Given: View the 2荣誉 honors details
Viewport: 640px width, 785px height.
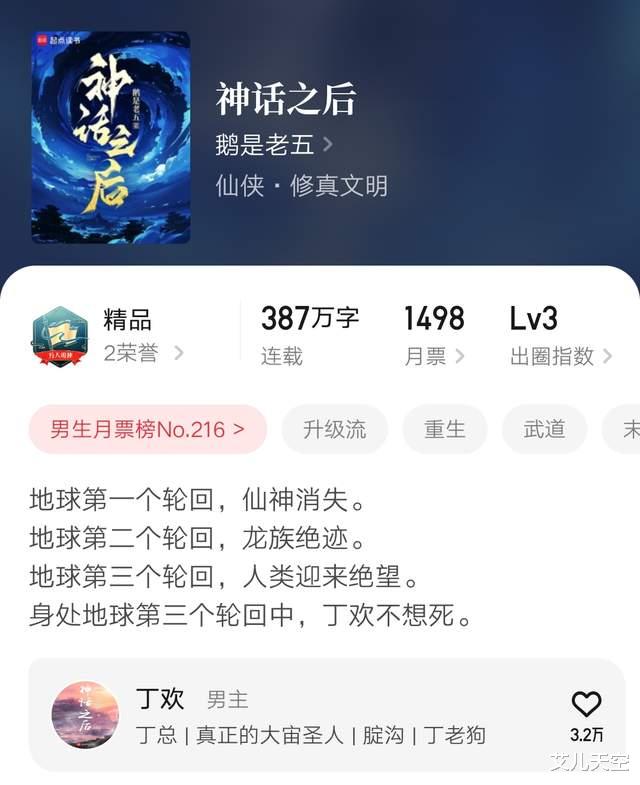Looking at the screenshot, I should click(x=143, y=353).
